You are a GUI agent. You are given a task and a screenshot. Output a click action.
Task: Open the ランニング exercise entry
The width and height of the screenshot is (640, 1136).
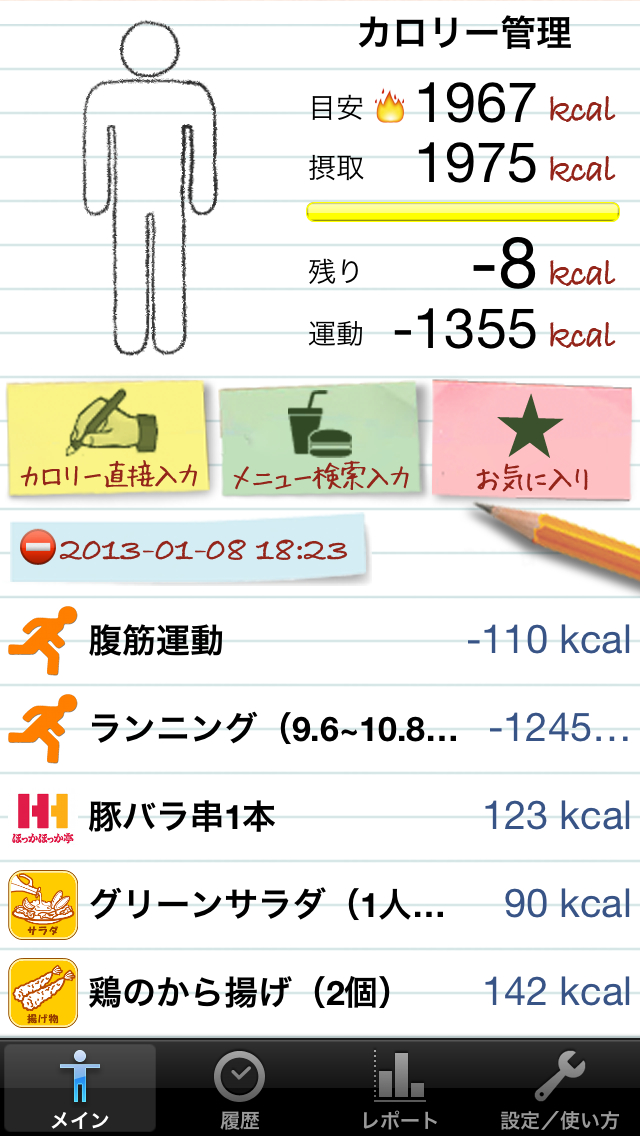click(x=320, y=728)
